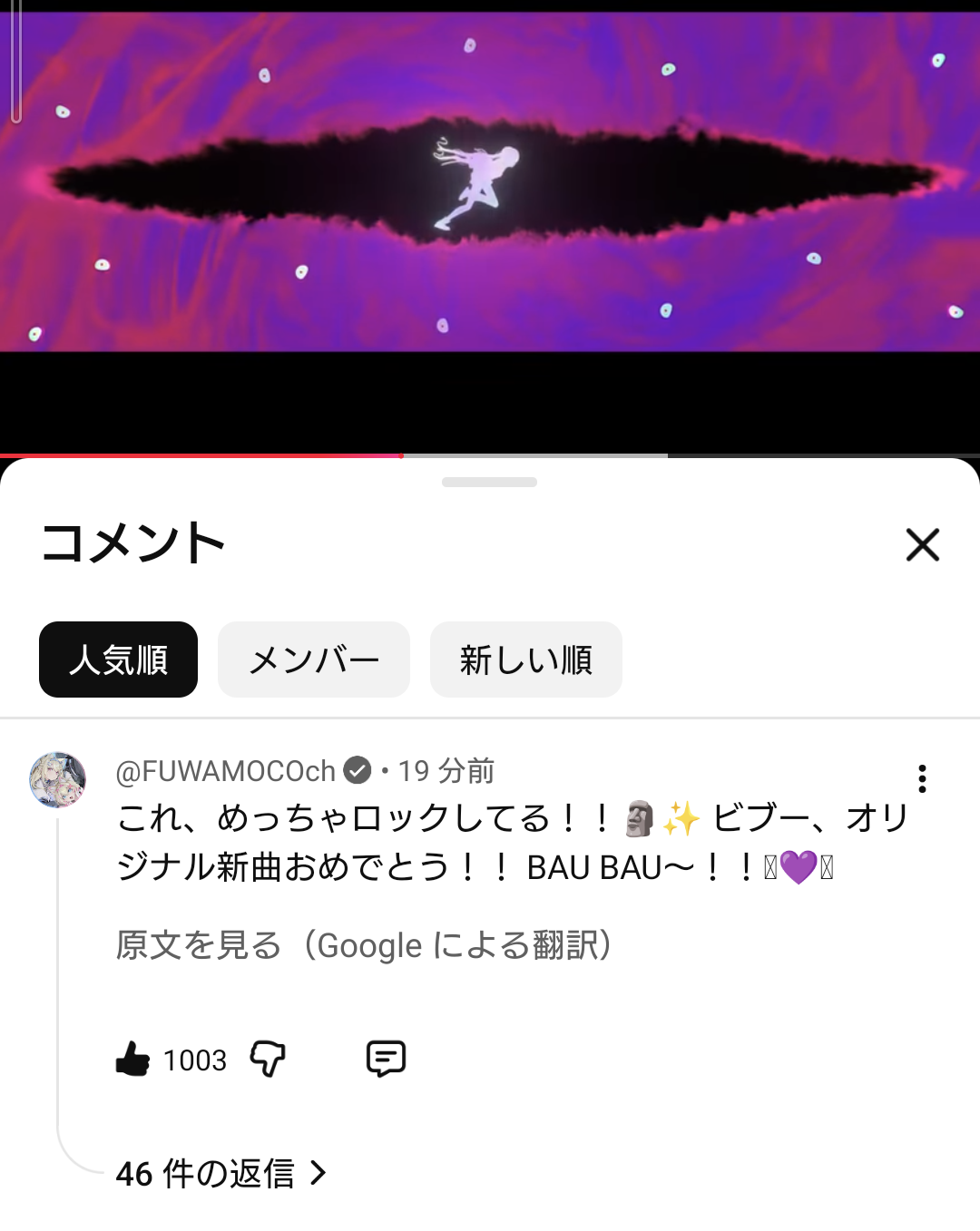The image size is (980, 1231).
Task: Open overflow menu on FUWAMOCOch's comment
Action: point(922,779)
